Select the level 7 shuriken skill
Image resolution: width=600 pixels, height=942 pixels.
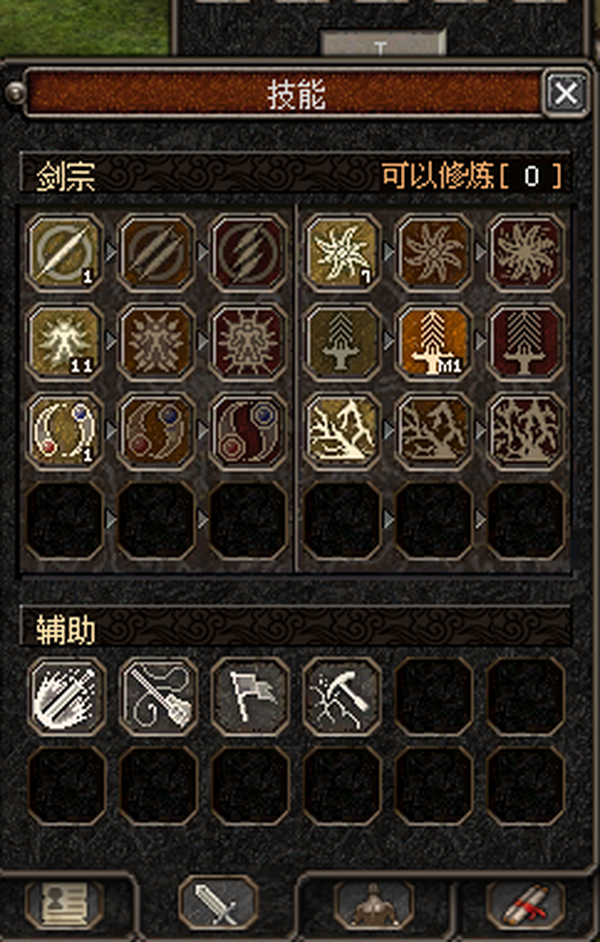(x=342, y=250)
